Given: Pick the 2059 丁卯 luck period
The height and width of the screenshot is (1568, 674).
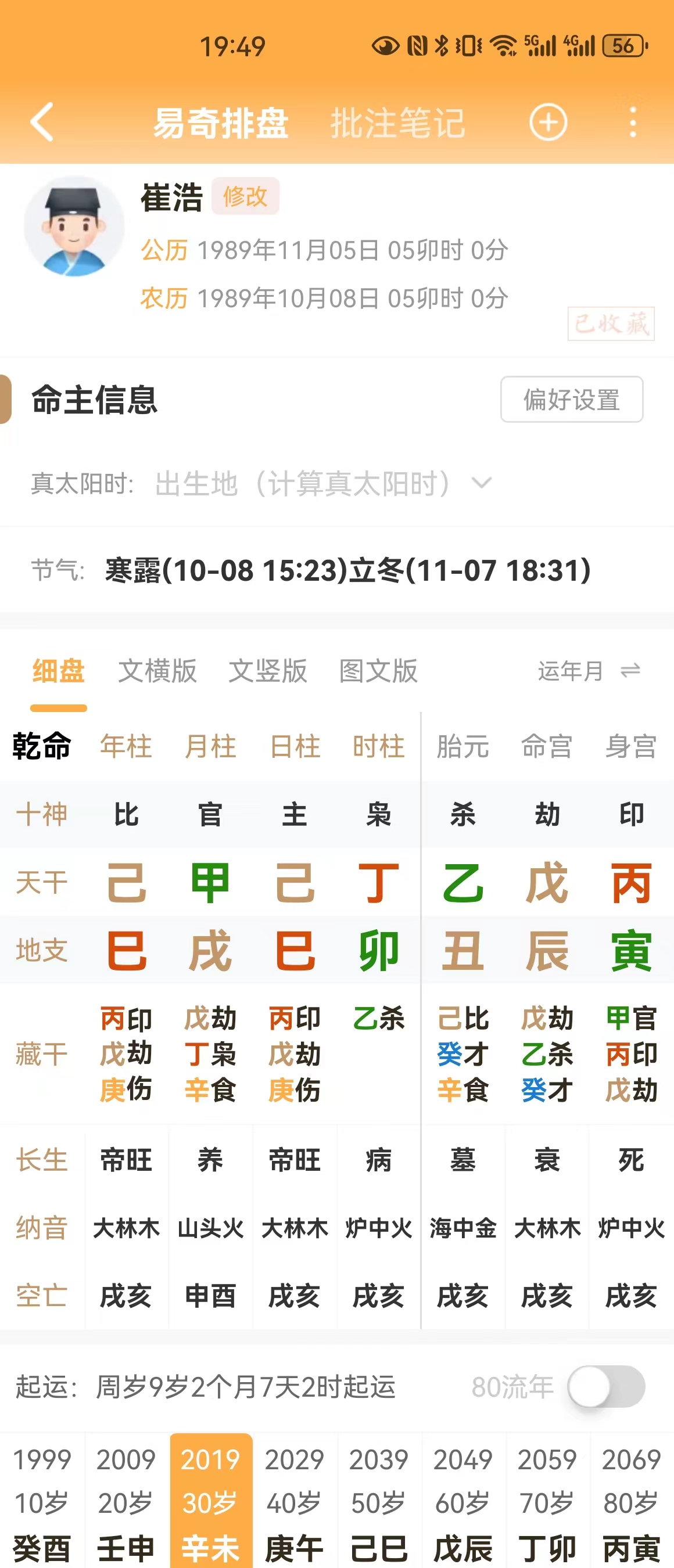Looking at the screenshot, I should (547, 1502).
